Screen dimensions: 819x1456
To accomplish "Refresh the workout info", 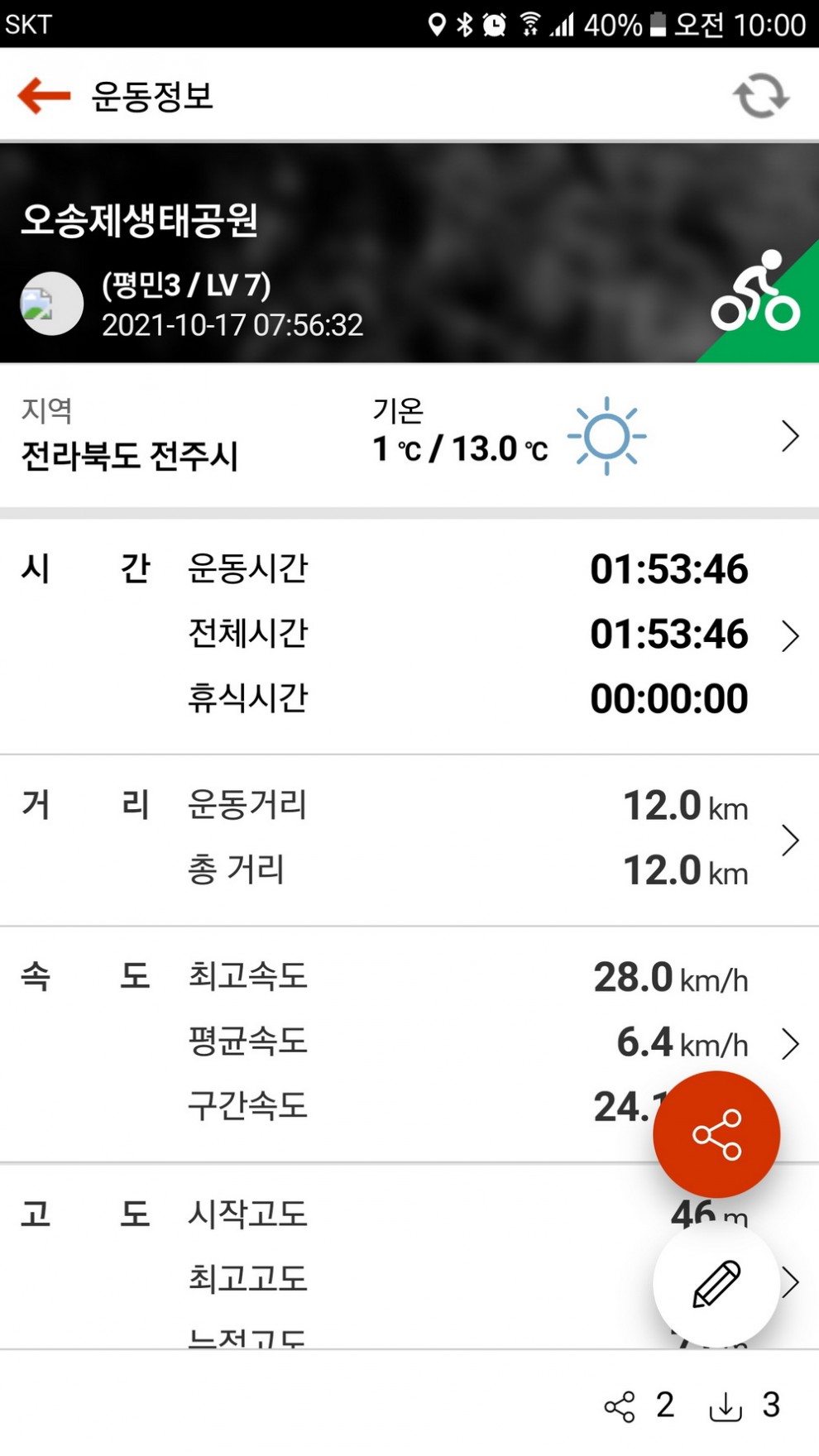I will point(760,96).
